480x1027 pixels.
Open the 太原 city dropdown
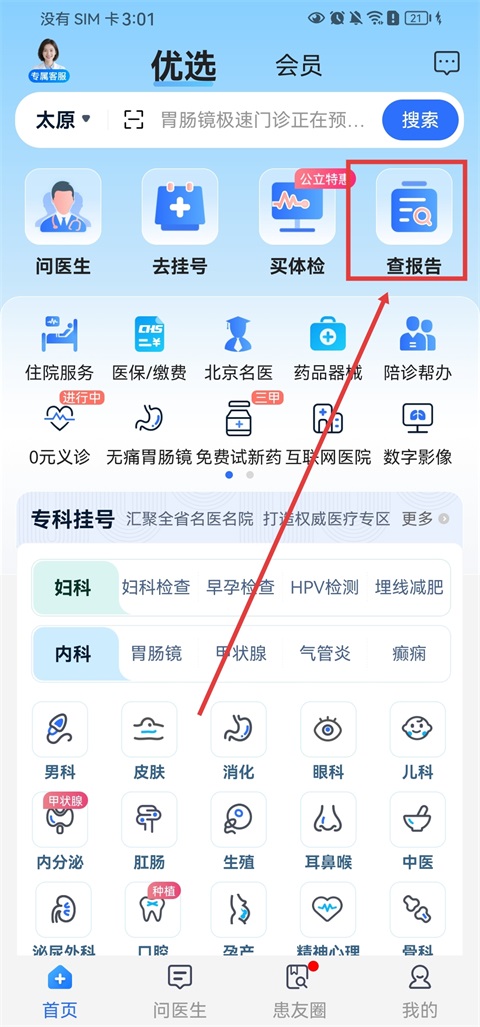click(63, 120)
